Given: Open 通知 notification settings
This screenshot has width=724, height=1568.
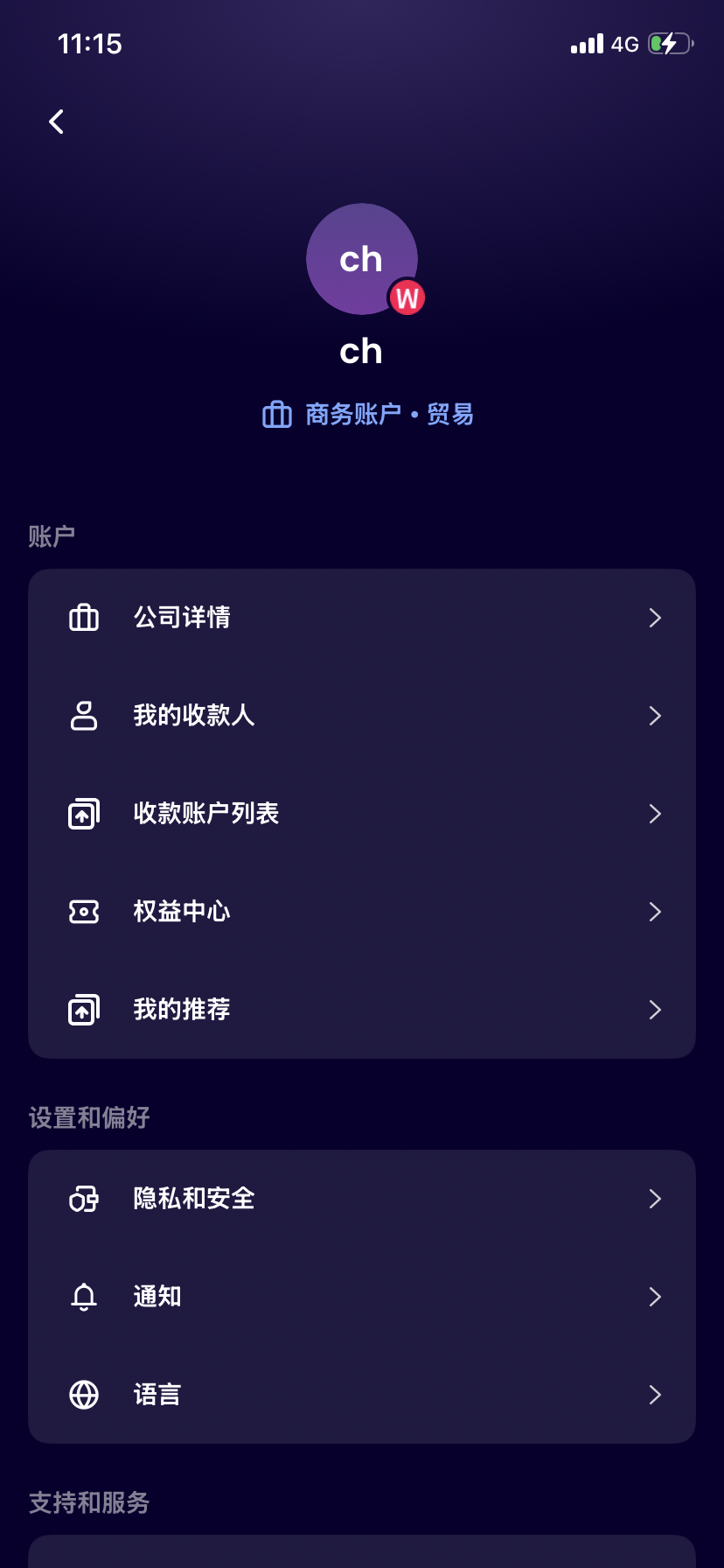Looking at the screenshot, I should click(362, 1297).
